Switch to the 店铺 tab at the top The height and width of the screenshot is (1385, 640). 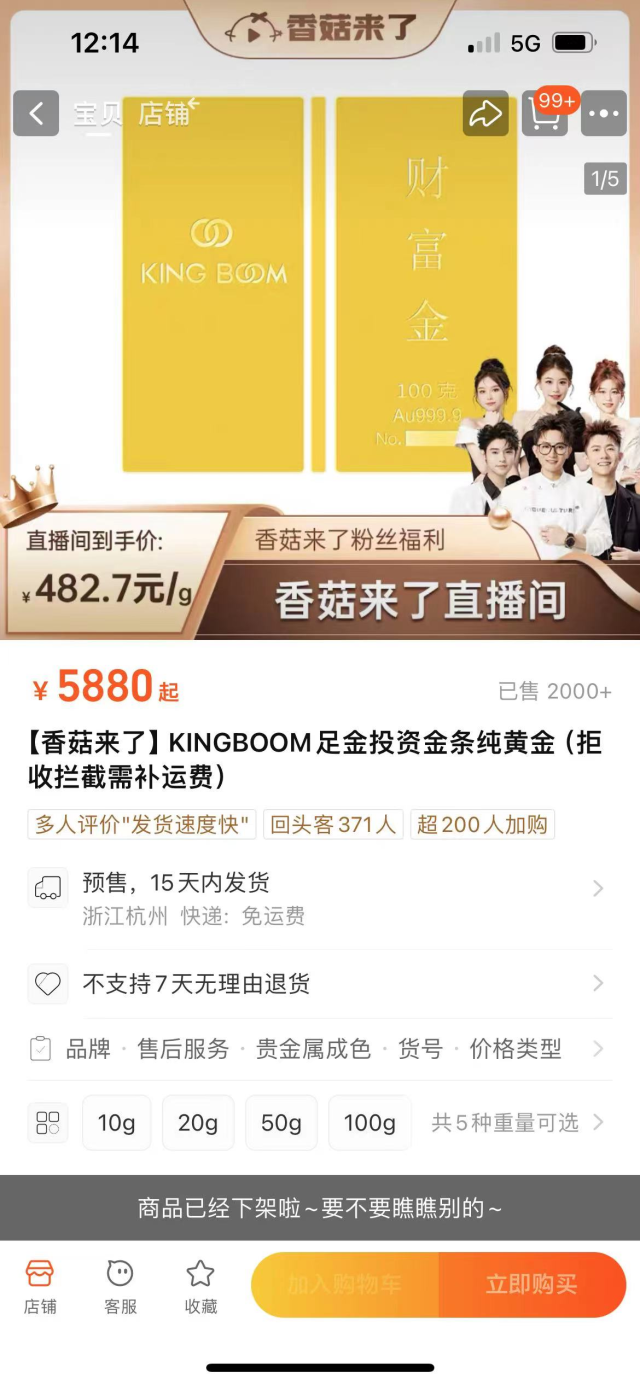[x=163, y=114]
